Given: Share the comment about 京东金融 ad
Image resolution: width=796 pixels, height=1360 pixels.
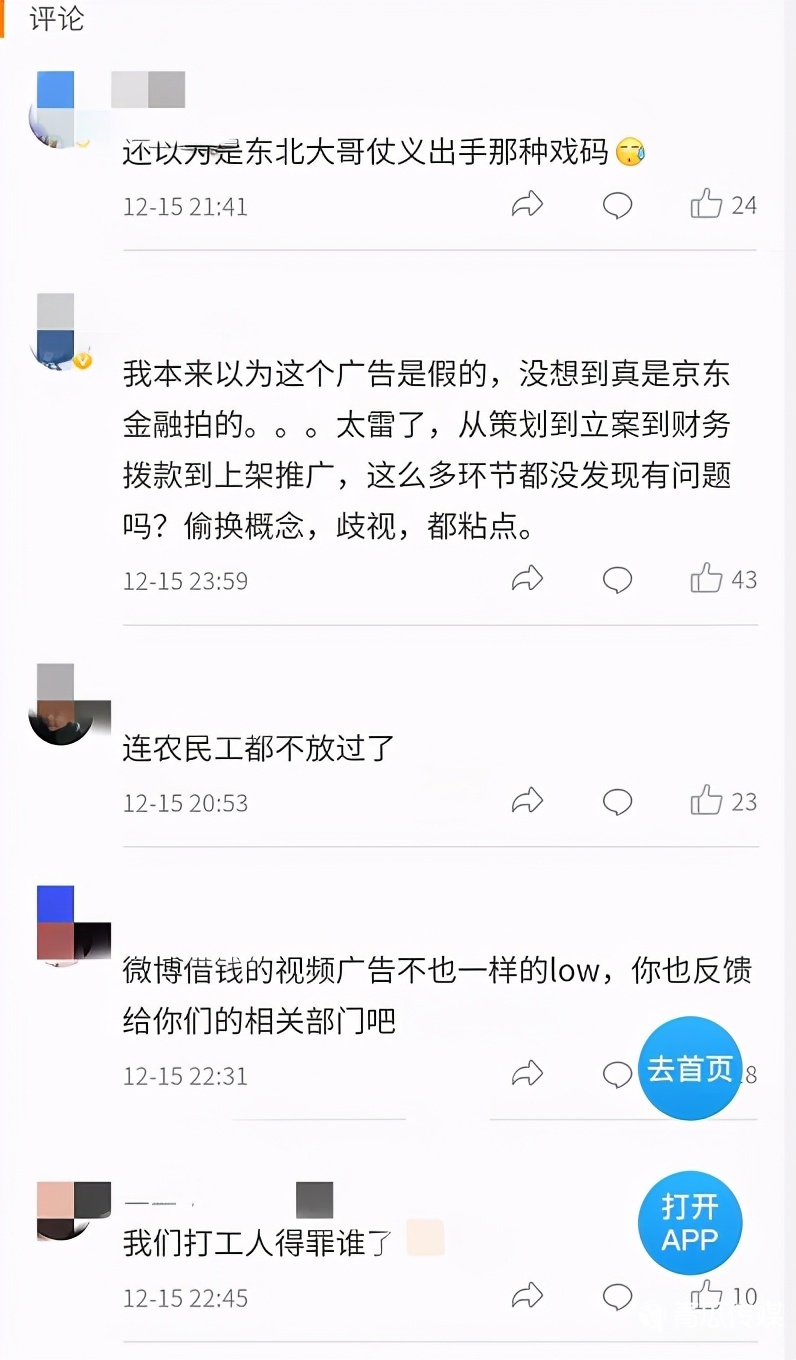Looking at the screenshot, I should pos(527,579).
